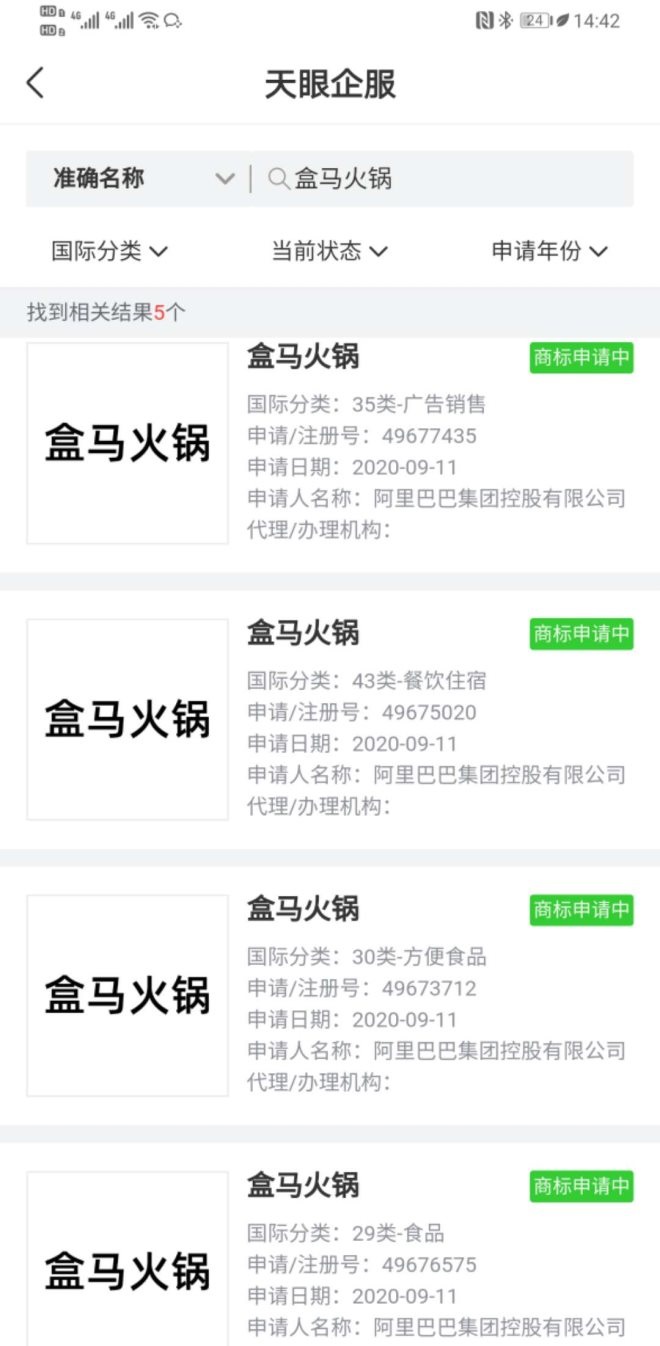Expand the 当前状态 filter
This screenshot has width=660, height=1346.
[x=329, y=251]
